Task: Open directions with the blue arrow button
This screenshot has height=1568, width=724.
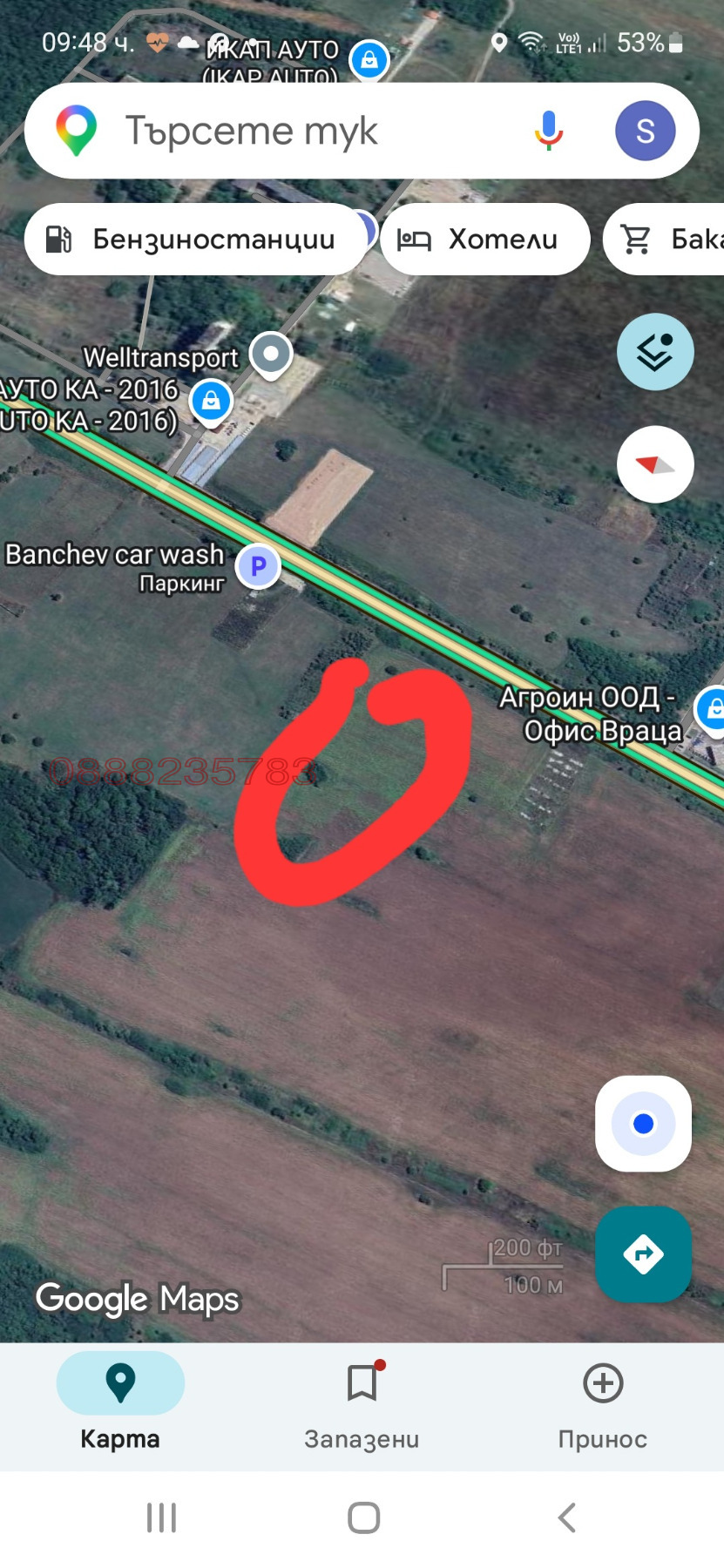Action: 643,1254
